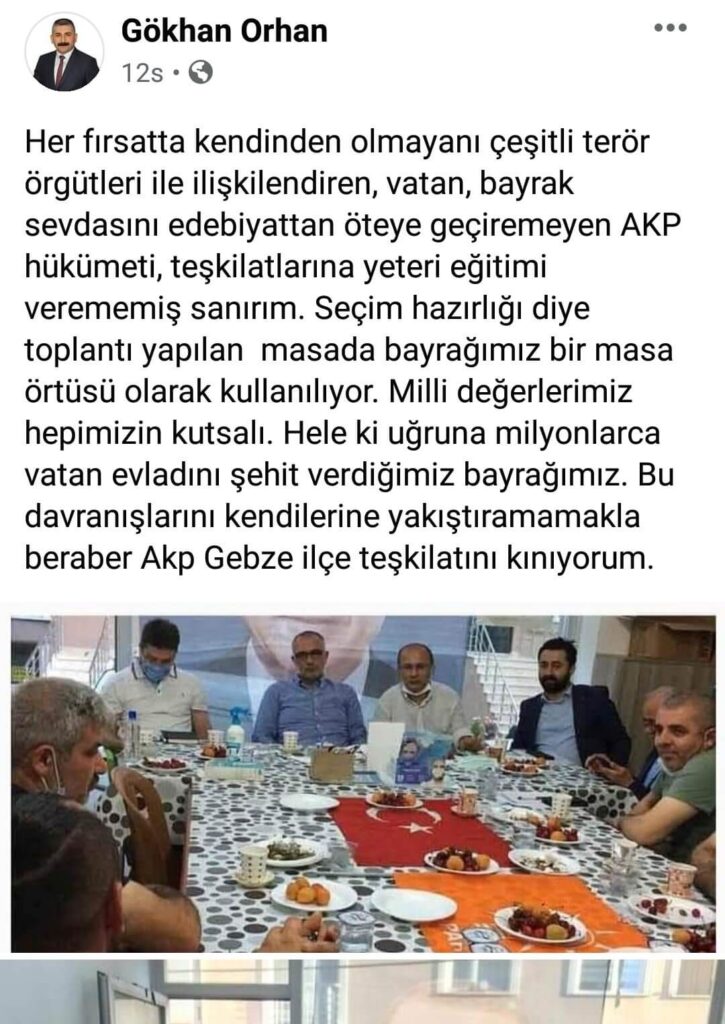Open Gökhan Orhan's profile from name
This screenshot has width=725, height=1024.
(223, 32)
